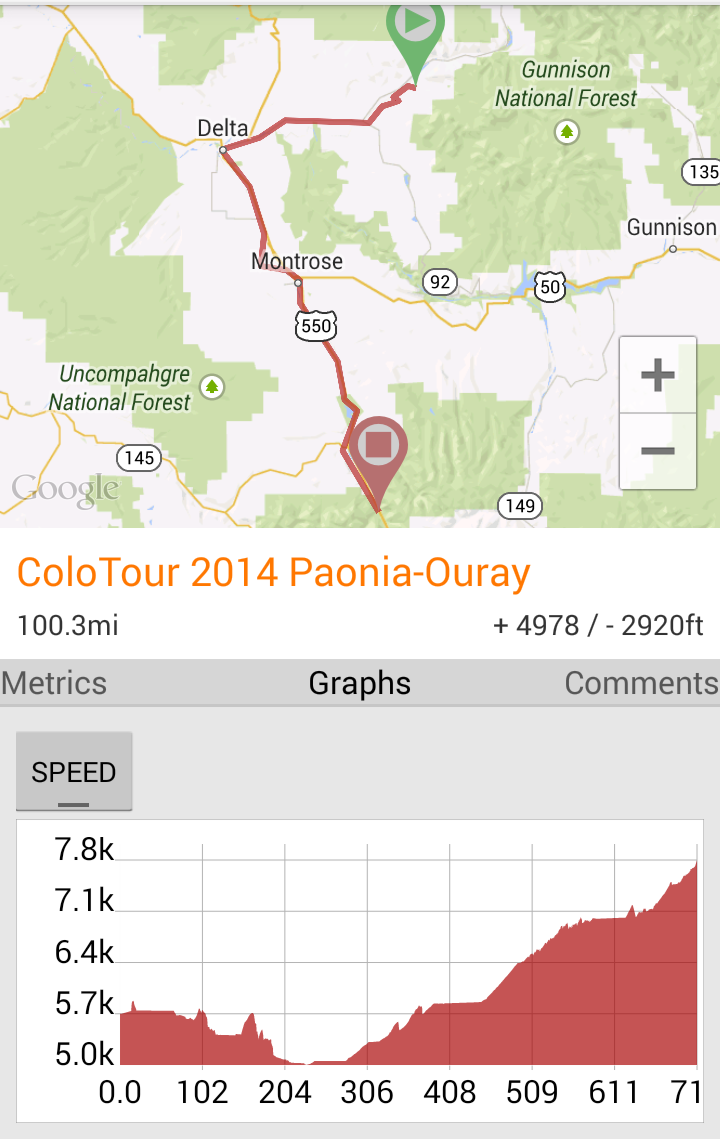This screenshot has height=1139, width=720.
Task: Select the Graphs tab
Action: (x=360, y=683)
